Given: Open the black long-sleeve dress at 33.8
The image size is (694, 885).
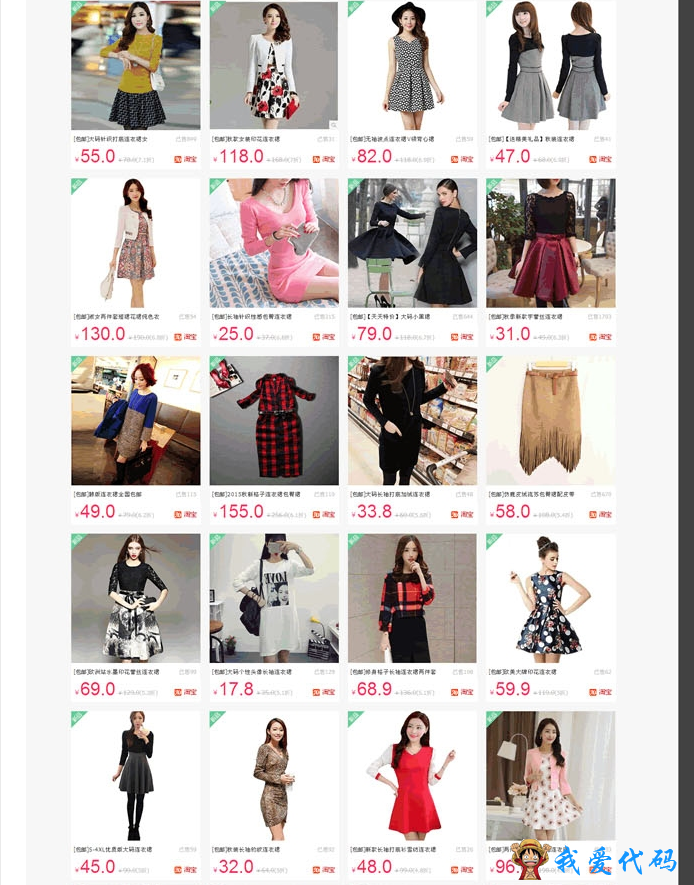Looking at the screenshot, I should point(412,420).
